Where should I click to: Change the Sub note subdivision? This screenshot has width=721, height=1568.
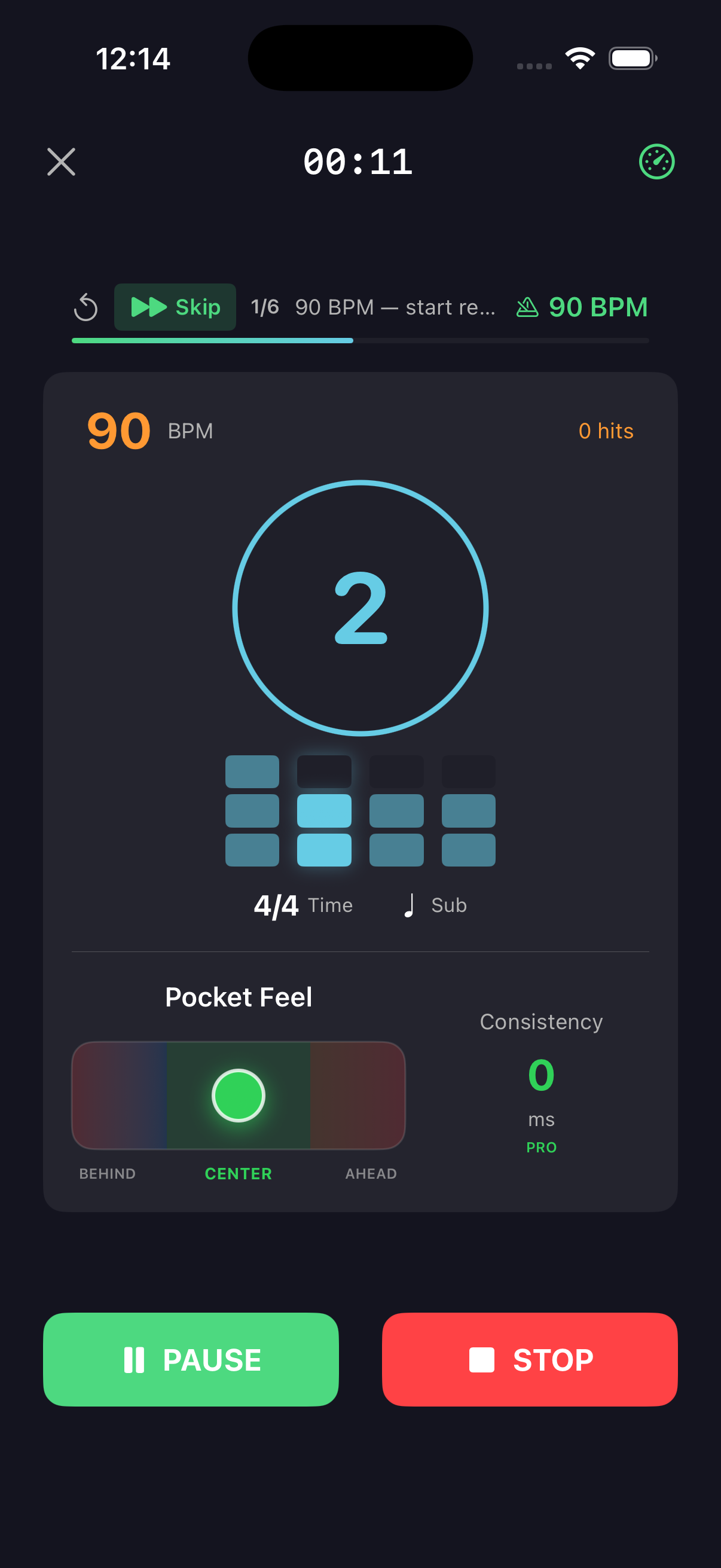point(436,905)
